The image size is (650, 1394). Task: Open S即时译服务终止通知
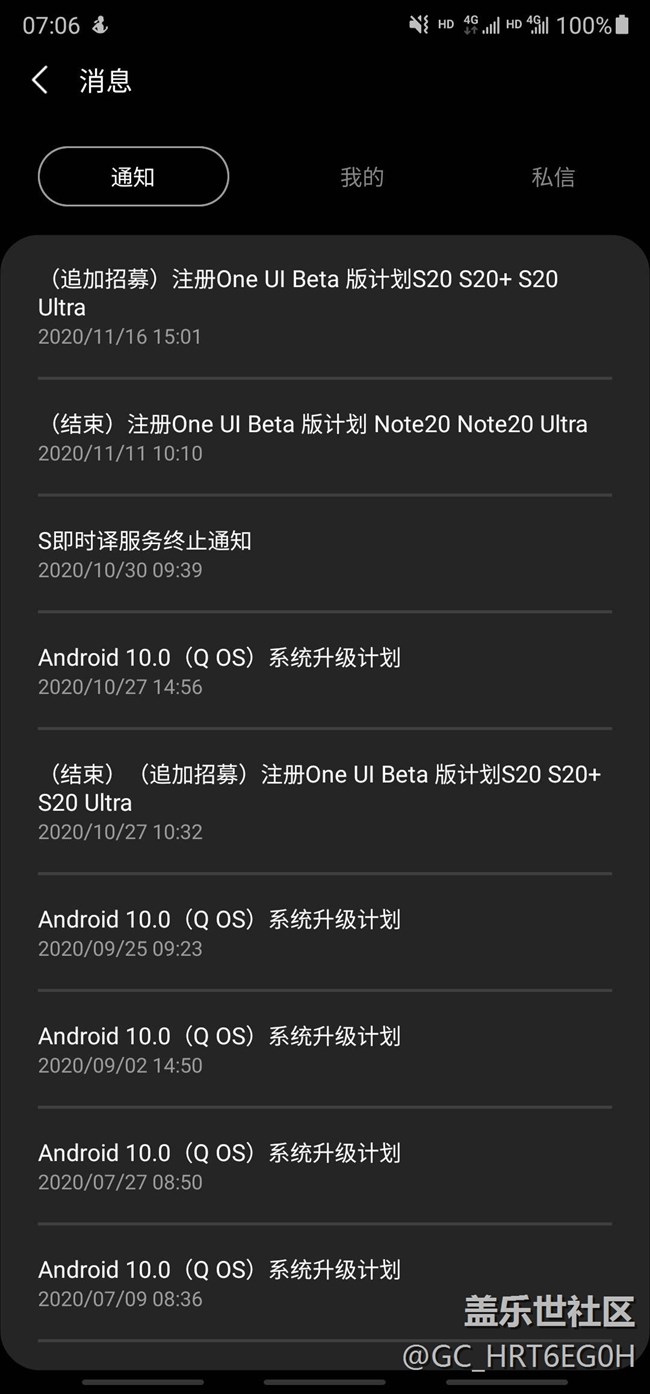point(325,554)
